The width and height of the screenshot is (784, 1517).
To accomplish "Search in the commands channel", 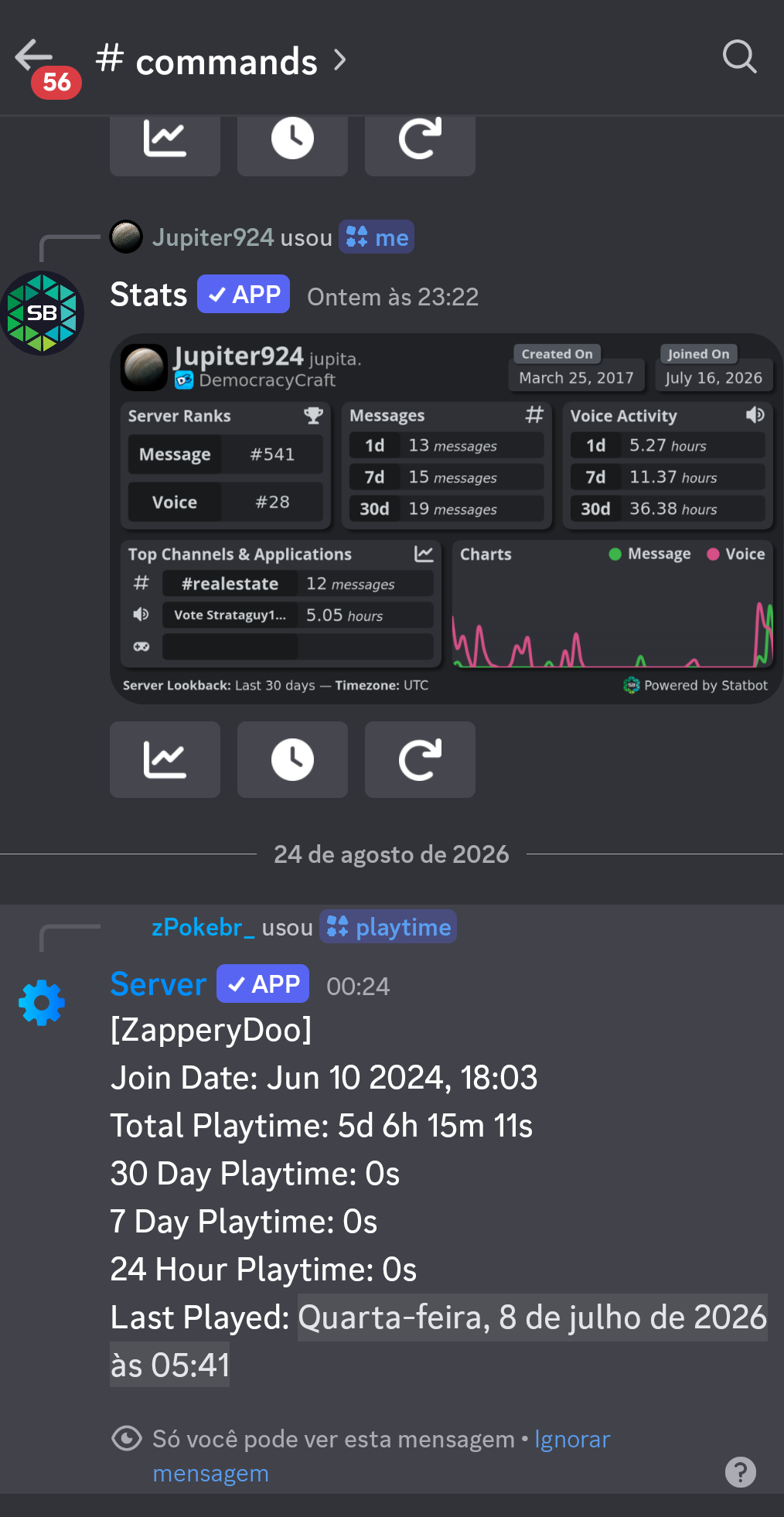I will [x=739, y=56].
